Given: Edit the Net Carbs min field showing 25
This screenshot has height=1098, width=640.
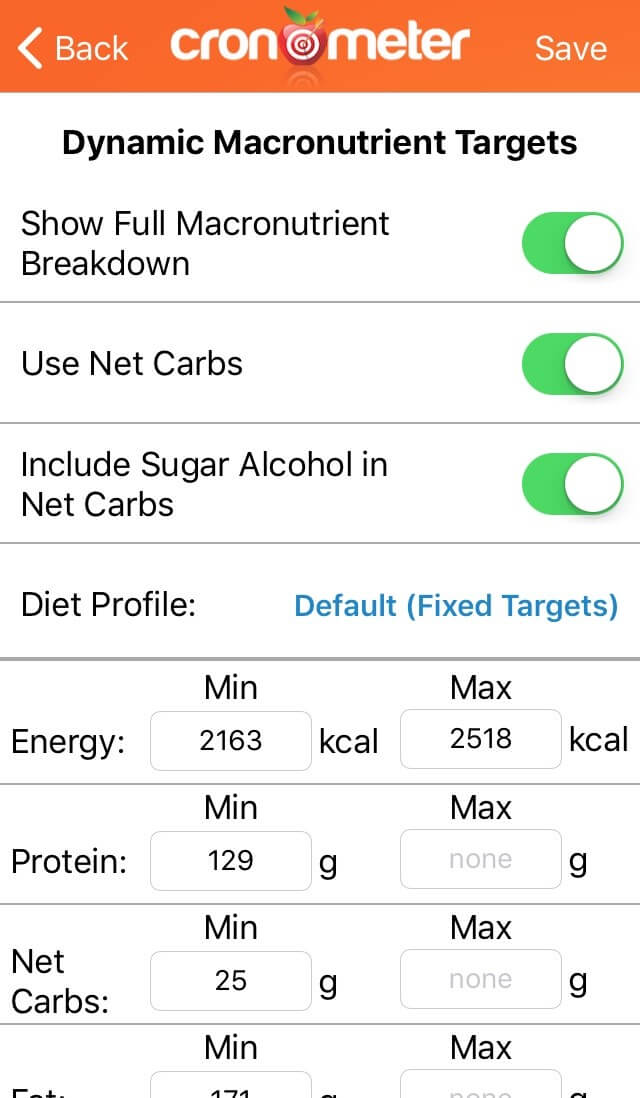Looking at the screenshot, I should (230, 980).
